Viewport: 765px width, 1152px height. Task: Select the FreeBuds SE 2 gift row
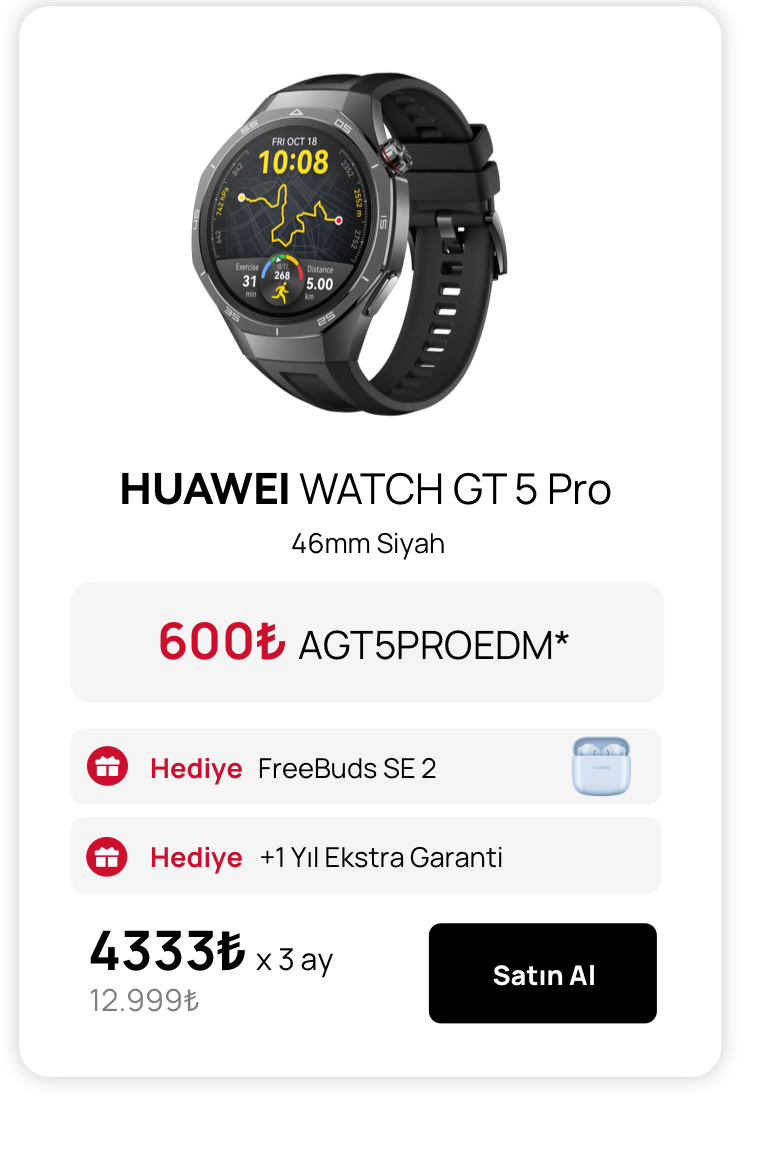tap(366, 766)
